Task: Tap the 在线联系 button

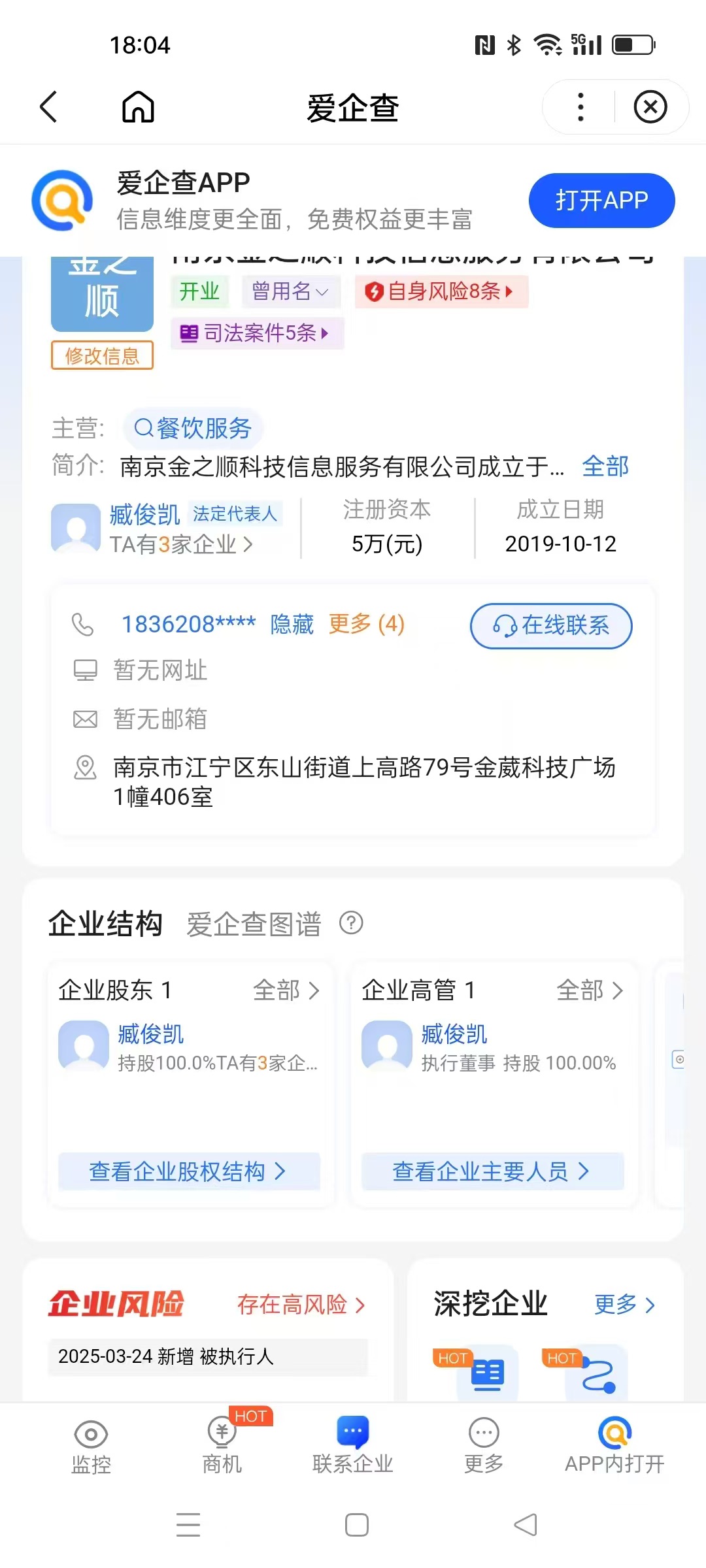Action: 551,626
